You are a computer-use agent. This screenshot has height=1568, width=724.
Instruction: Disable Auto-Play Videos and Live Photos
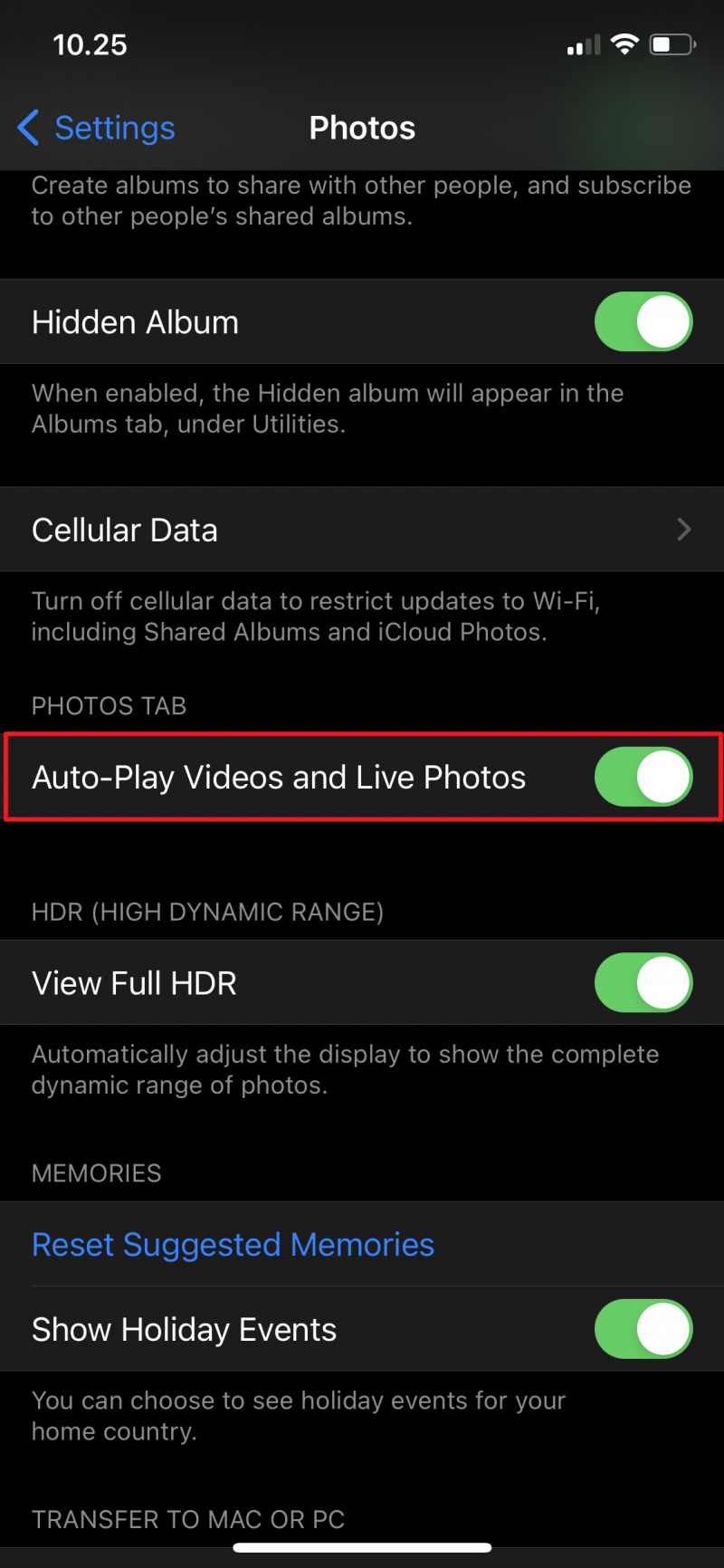643,778
